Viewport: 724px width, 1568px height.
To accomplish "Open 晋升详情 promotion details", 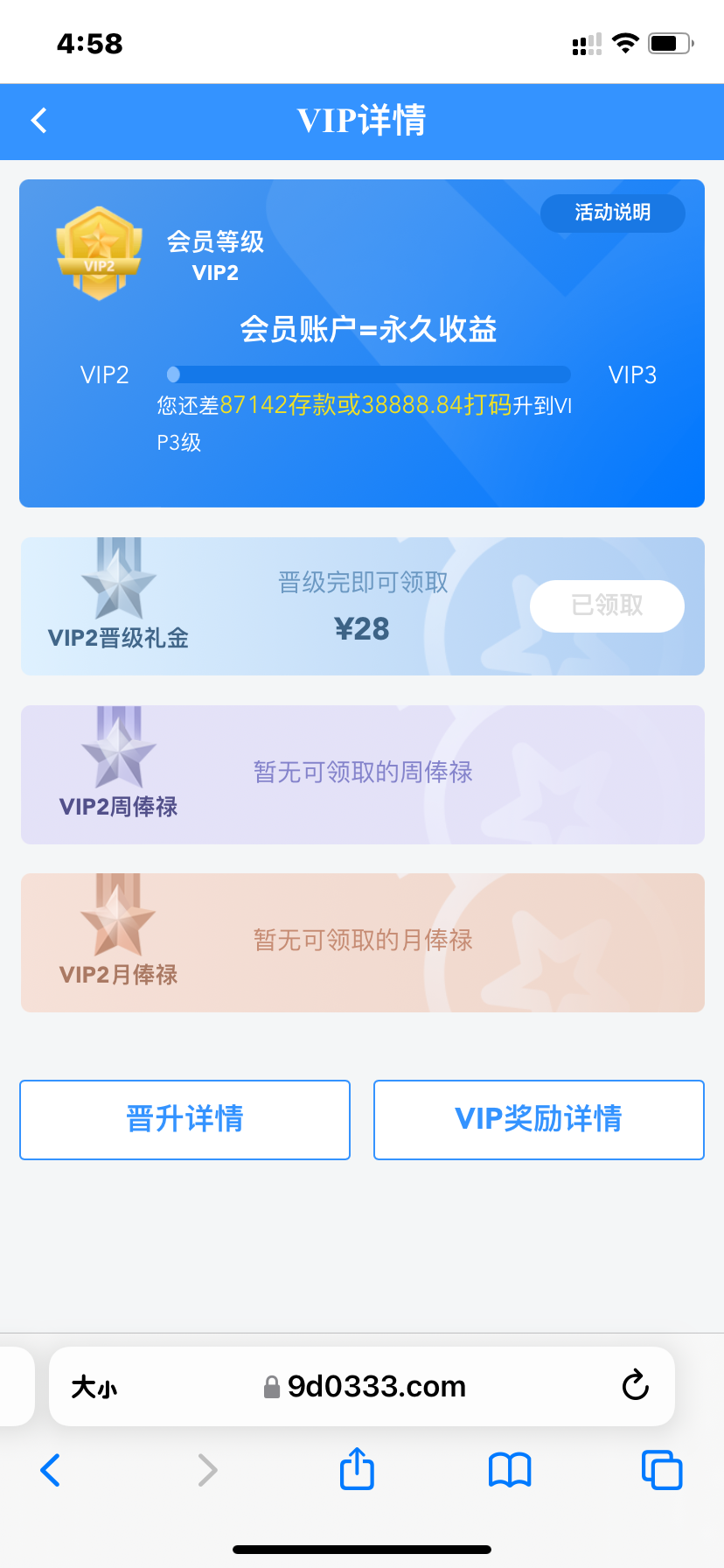I will pyautogui.click(x=184, y=1119).
